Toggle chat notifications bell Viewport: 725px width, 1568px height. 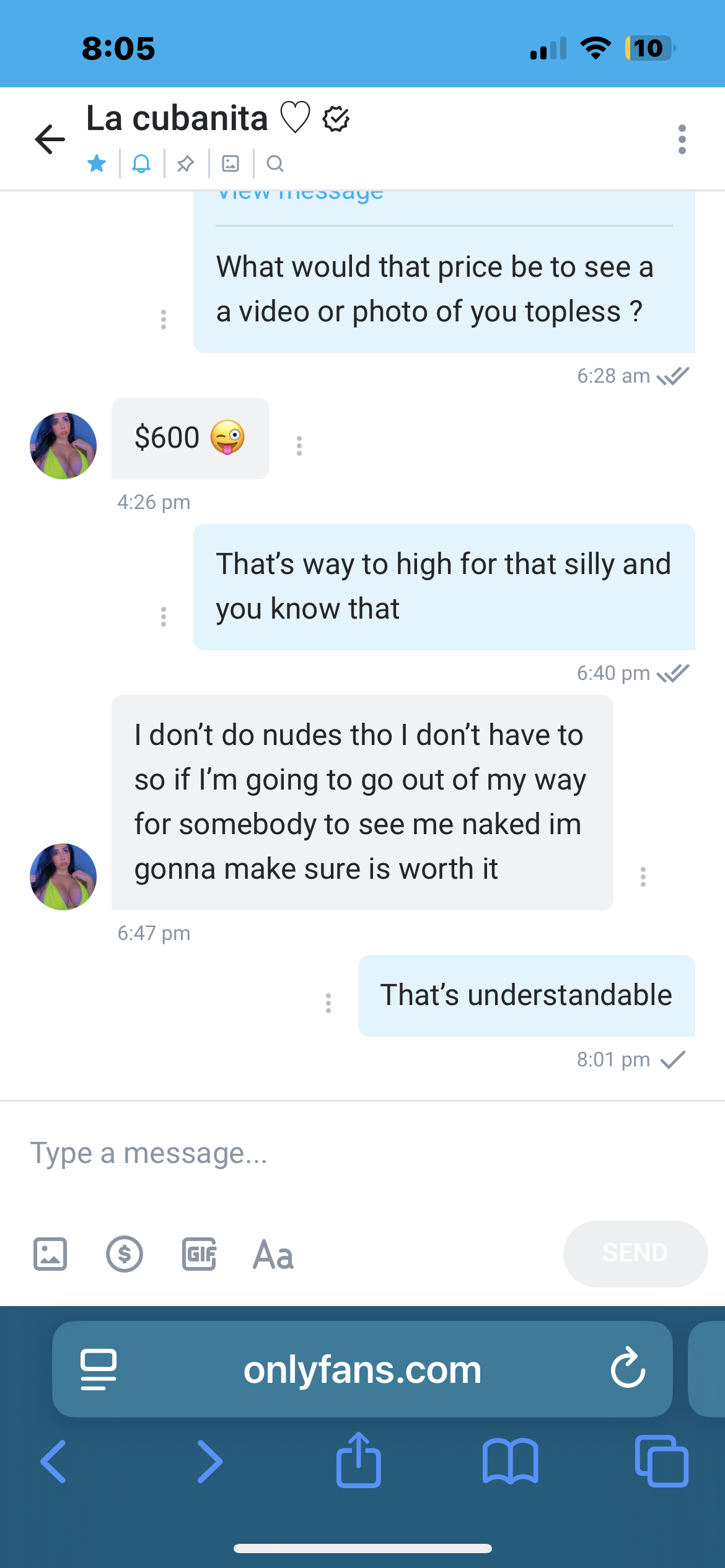click(x=141, y=163)
